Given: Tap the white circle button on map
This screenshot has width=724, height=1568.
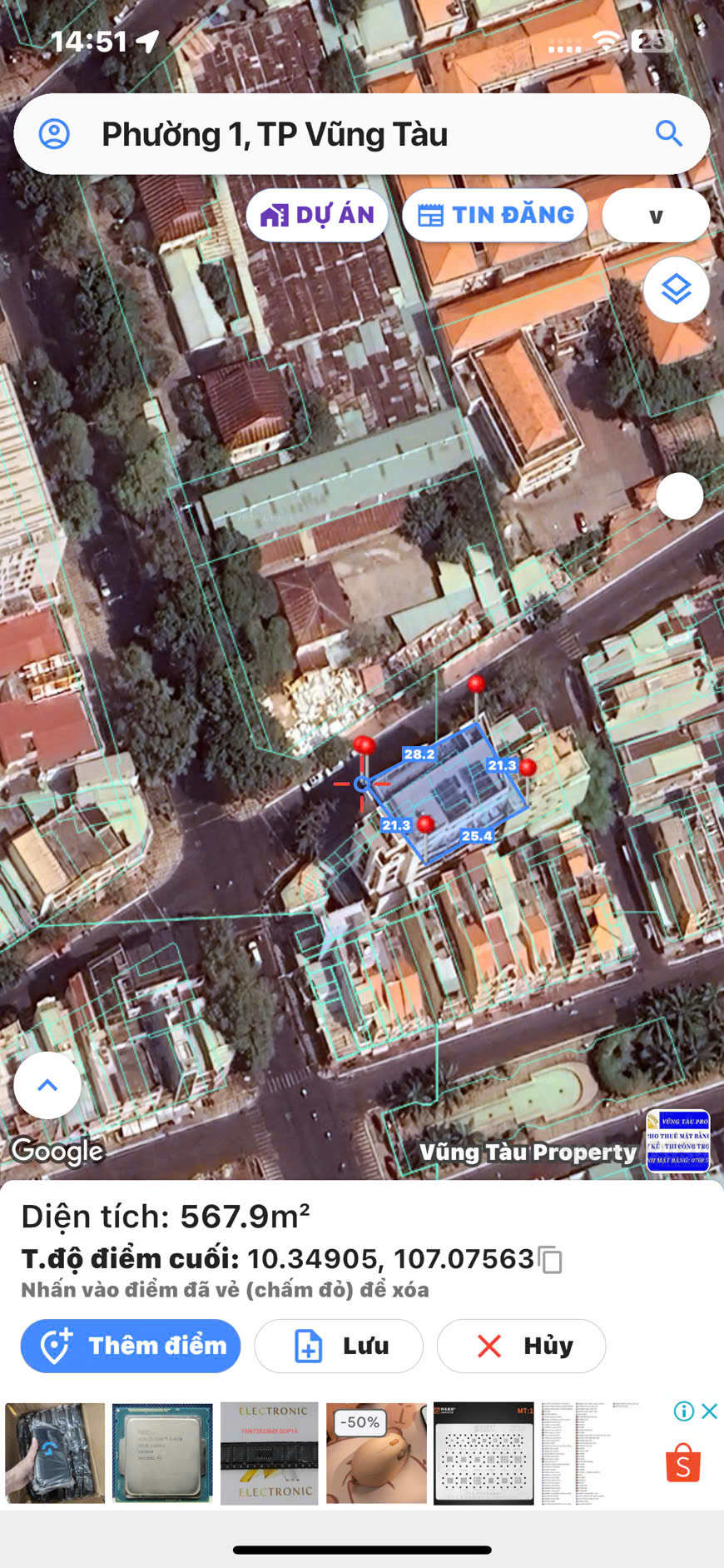Looking at the screenshot, I should coord(679,496).
